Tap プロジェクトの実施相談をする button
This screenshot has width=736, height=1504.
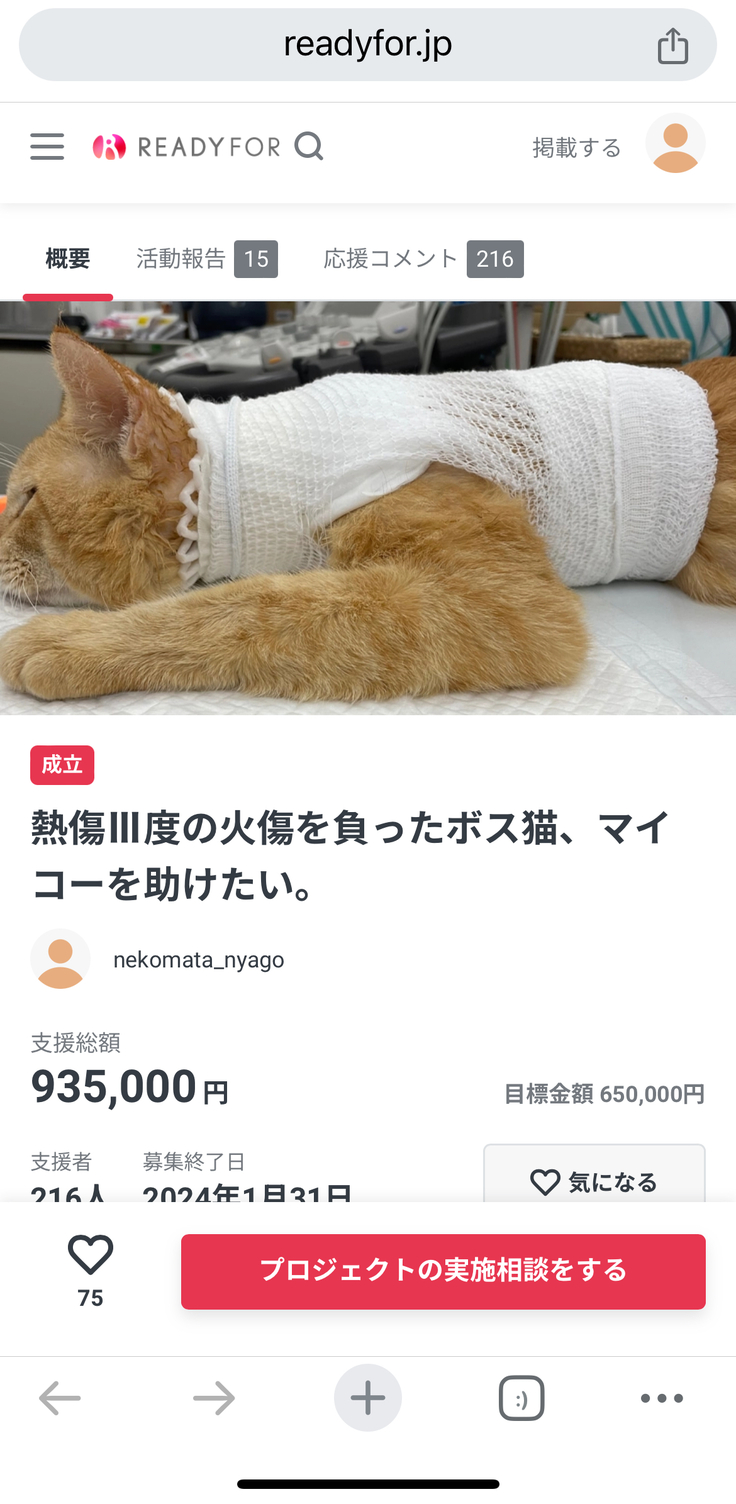443,1270
